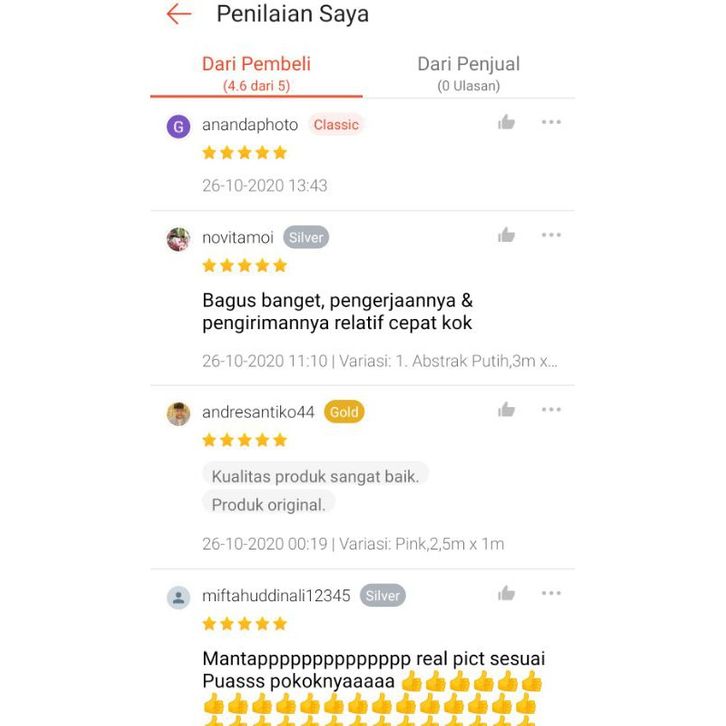
Task: Like novitamoi's review
Action: pos(506,235)
